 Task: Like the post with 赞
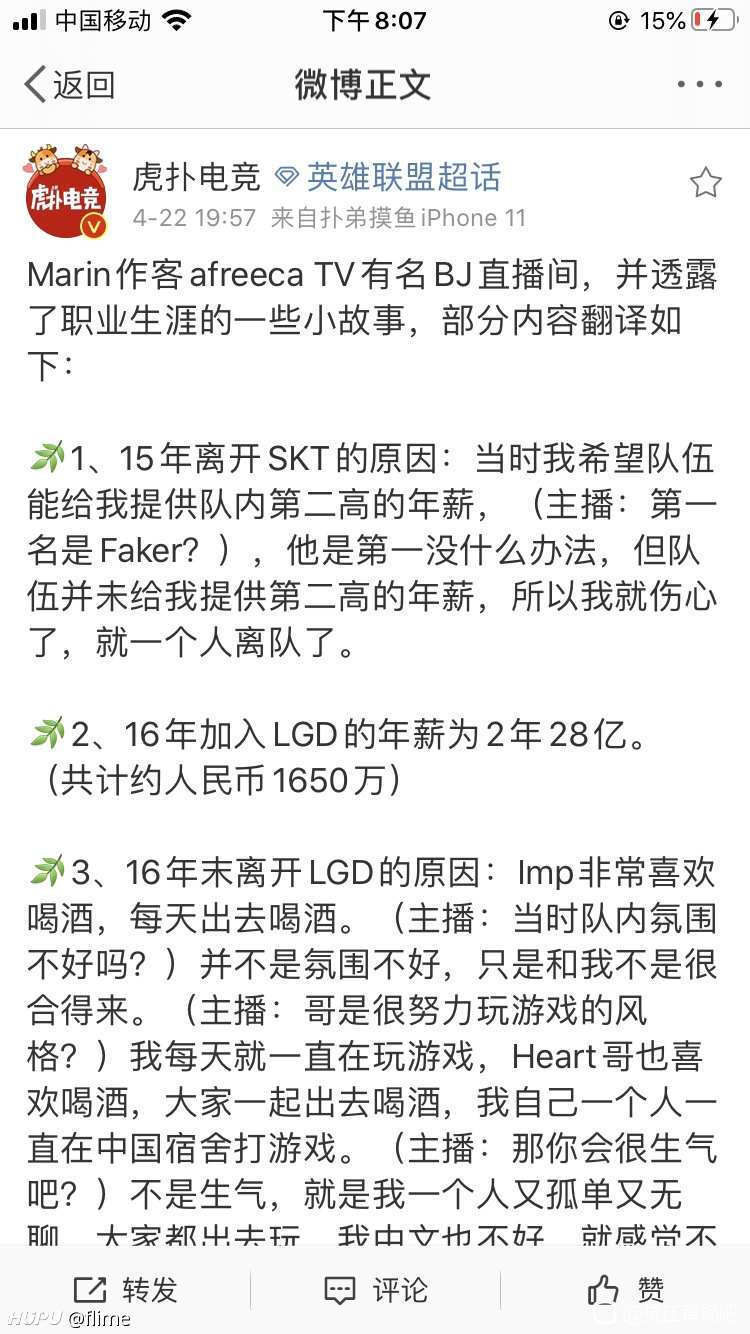(627, 1289)
